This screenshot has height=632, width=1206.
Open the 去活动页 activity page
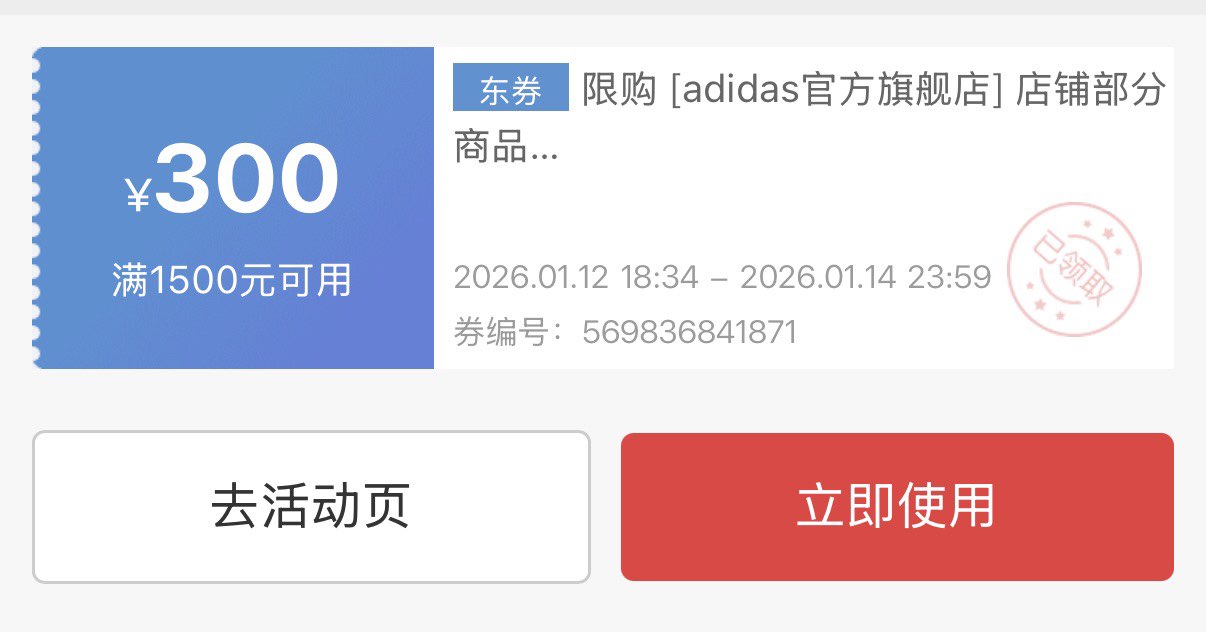click(x=311, y=507)
